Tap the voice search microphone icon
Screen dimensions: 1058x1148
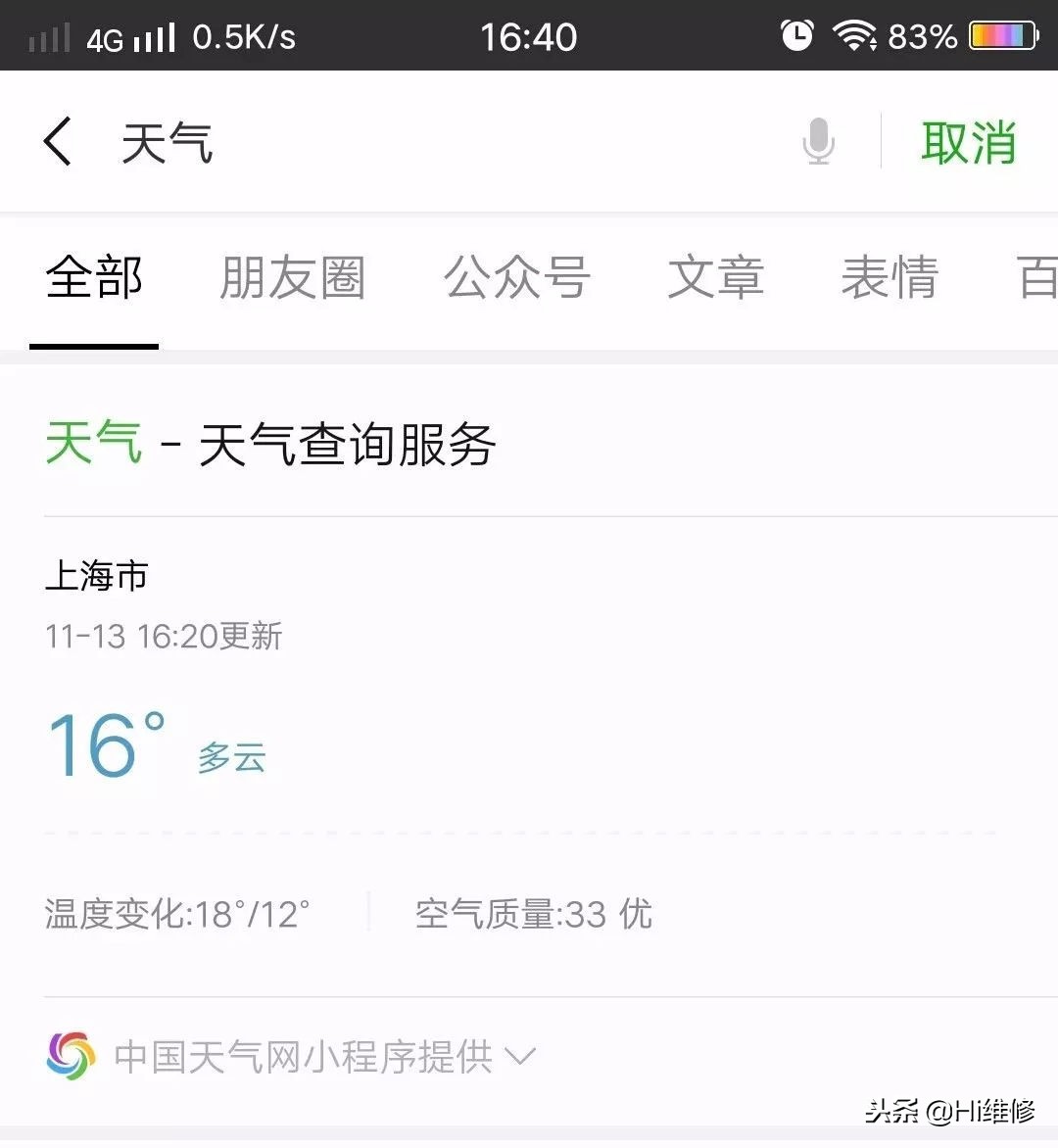(819, 141)
